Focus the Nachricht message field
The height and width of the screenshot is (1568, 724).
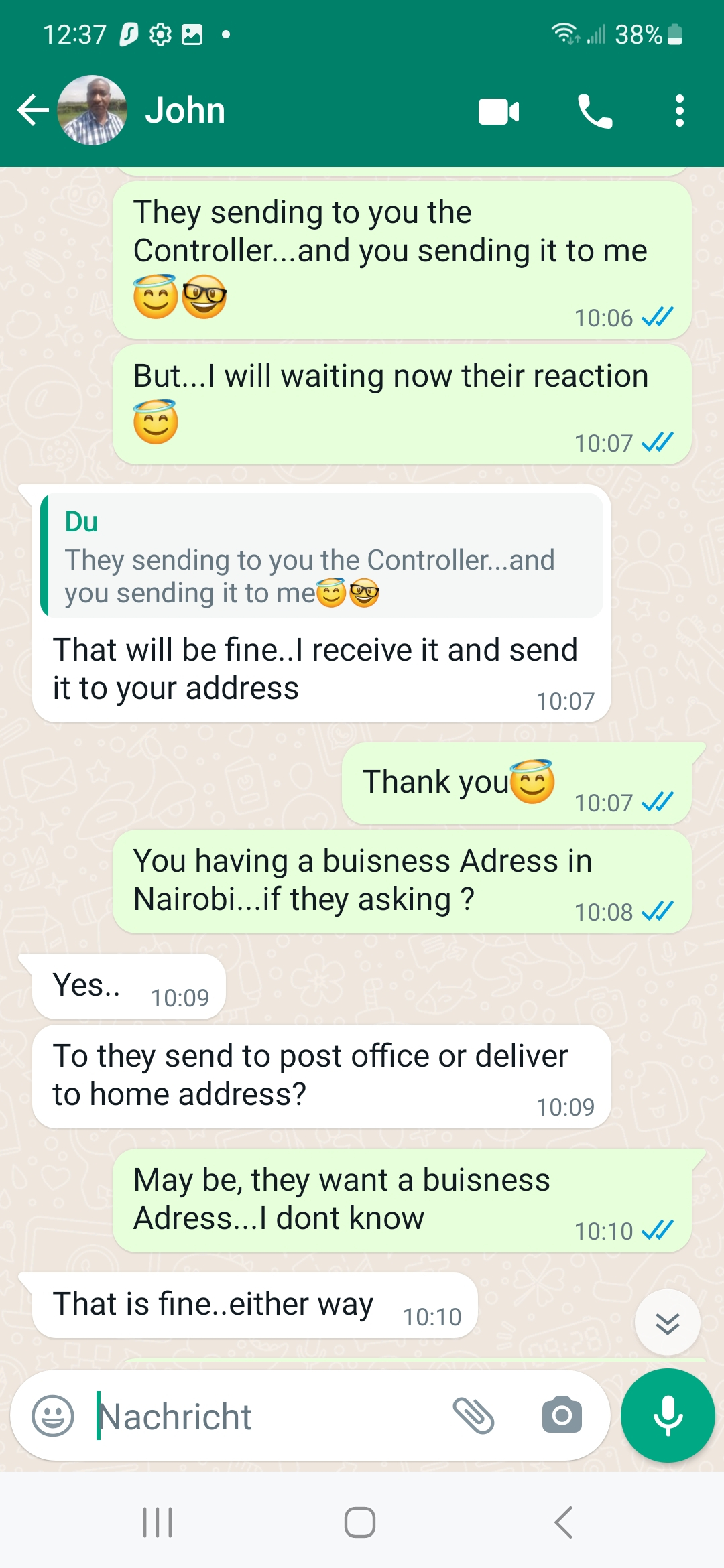pyautogui.click(x=268, y=1416)
